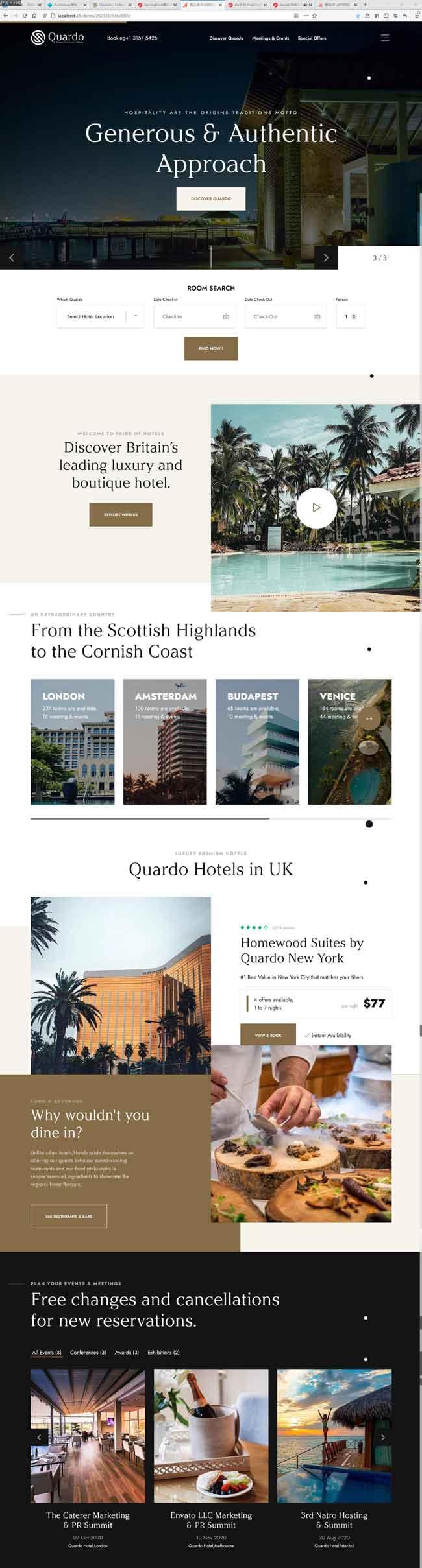This screenshot has width=422, height=1568.
Task: Go to next hero slide
Action: (x=326, y=257)
